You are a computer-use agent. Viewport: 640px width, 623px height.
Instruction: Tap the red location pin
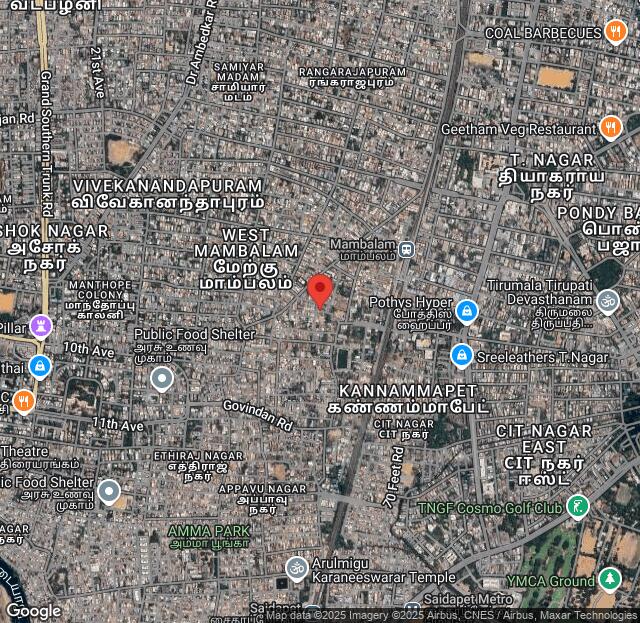point(320,290)
